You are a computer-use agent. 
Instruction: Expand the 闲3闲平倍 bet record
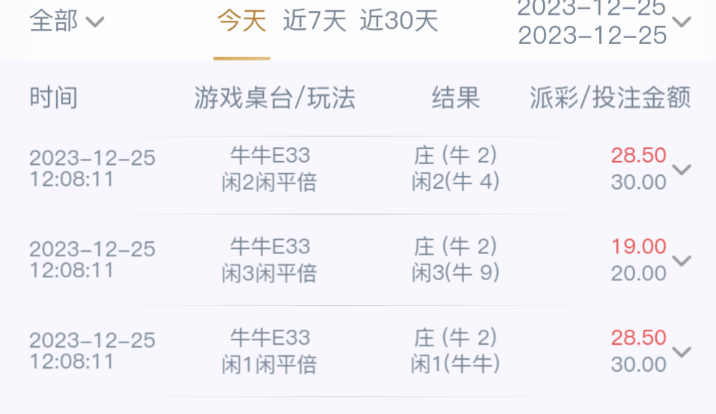(x=682, y=260)
